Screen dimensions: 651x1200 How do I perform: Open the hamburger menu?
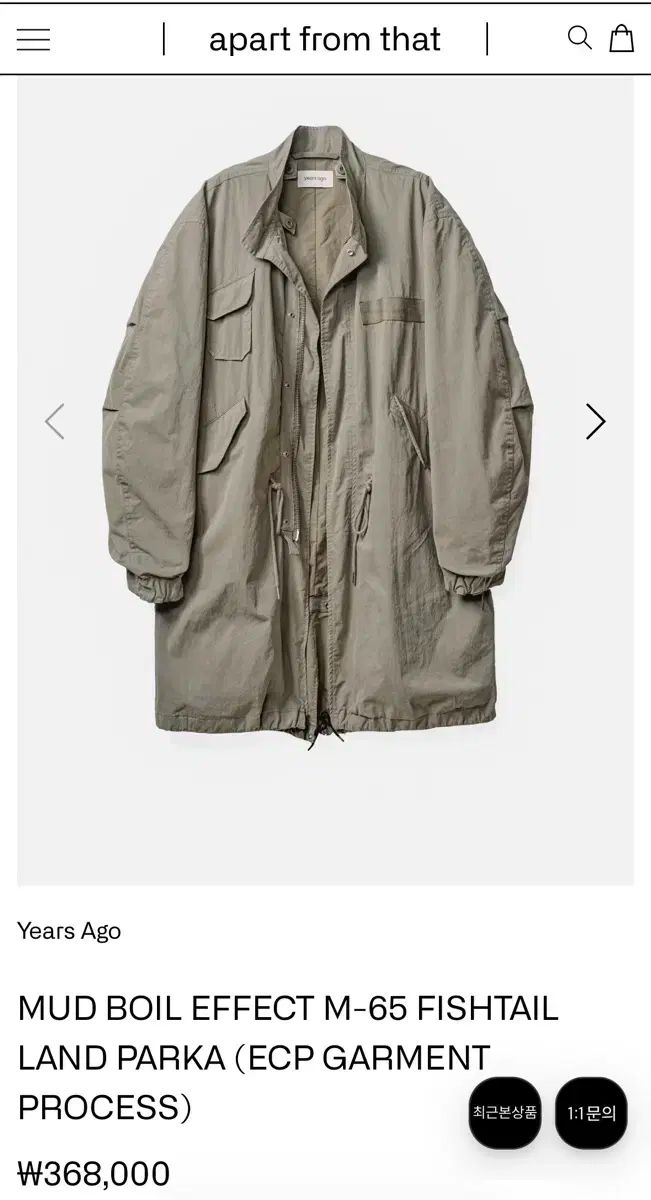tap(33, 40)
